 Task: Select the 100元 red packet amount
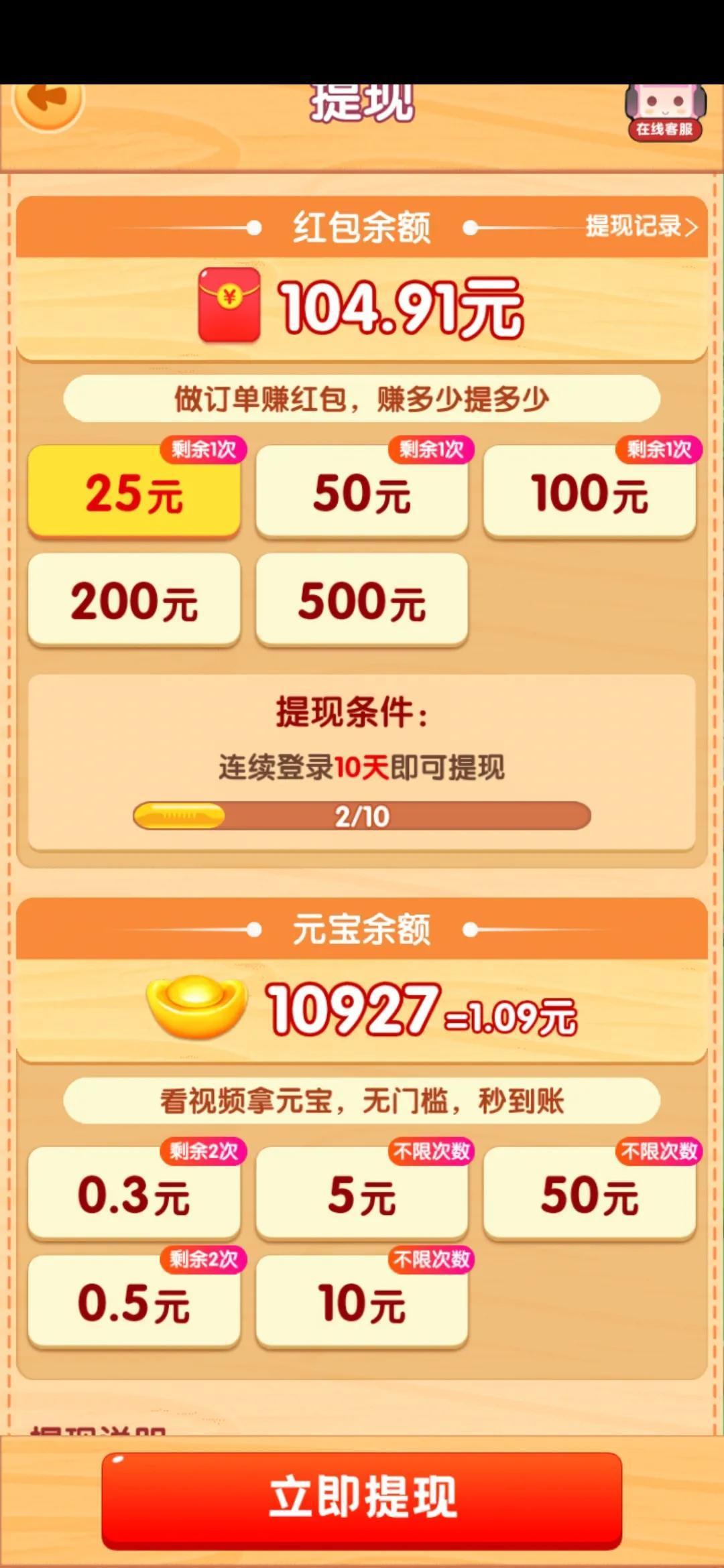(589, 493)
